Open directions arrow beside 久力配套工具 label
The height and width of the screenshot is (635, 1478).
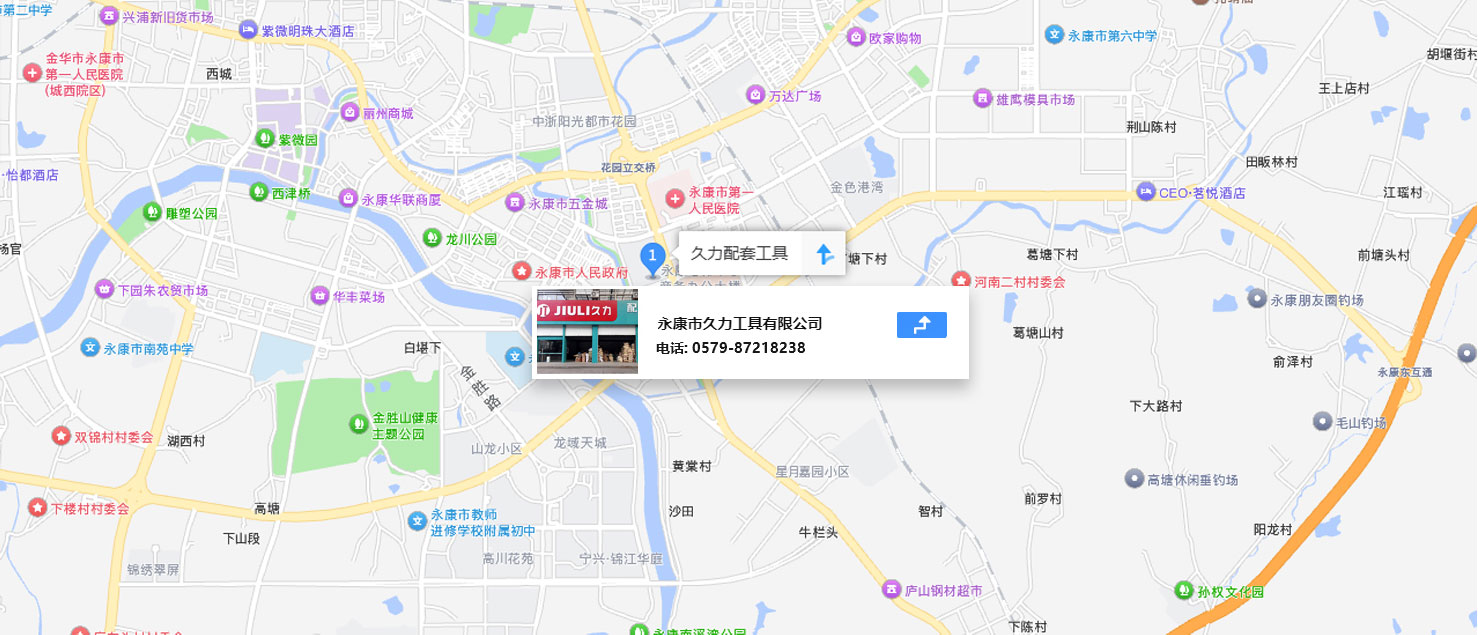tap(824, 254)
